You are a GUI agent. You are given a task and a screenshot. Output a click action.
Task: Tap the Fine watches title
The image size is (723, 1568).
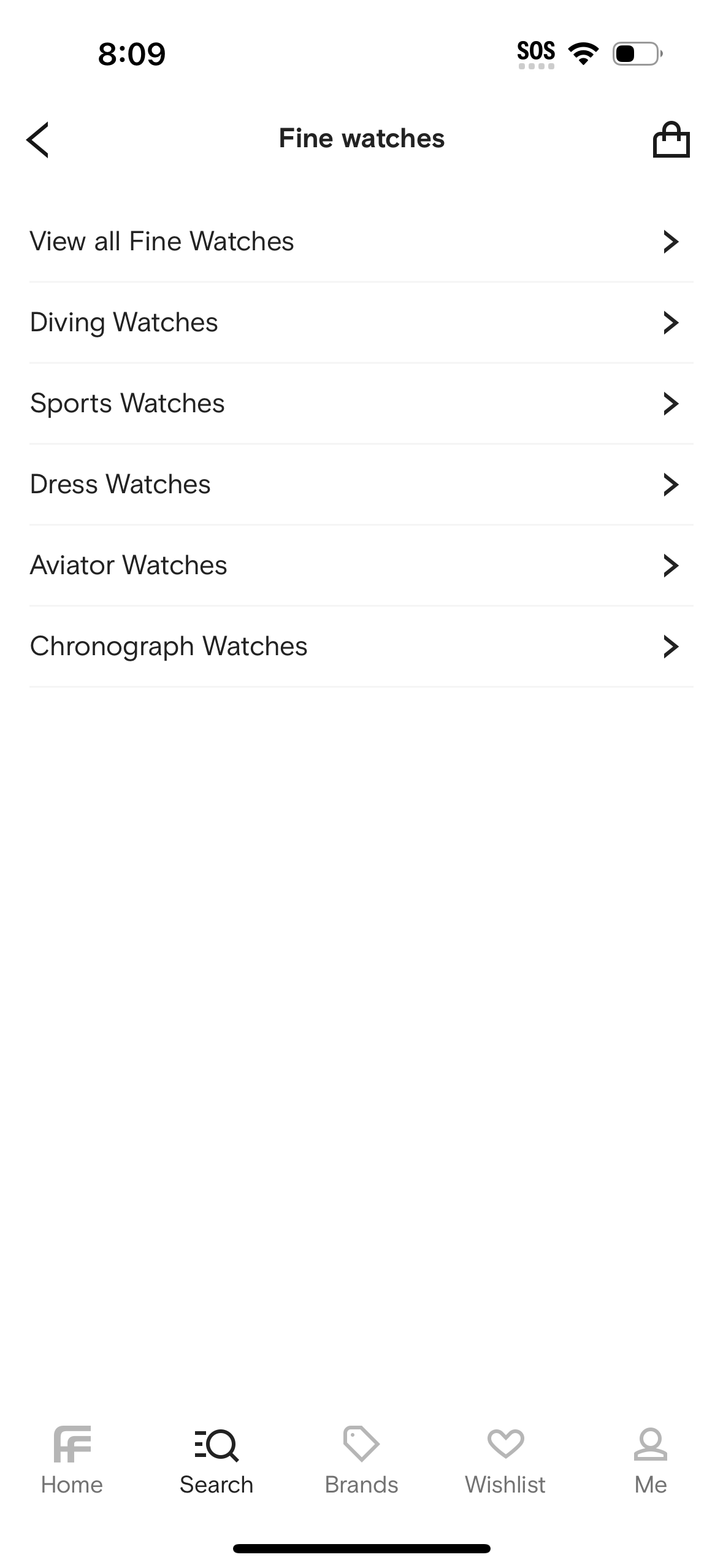coord(362,138)
